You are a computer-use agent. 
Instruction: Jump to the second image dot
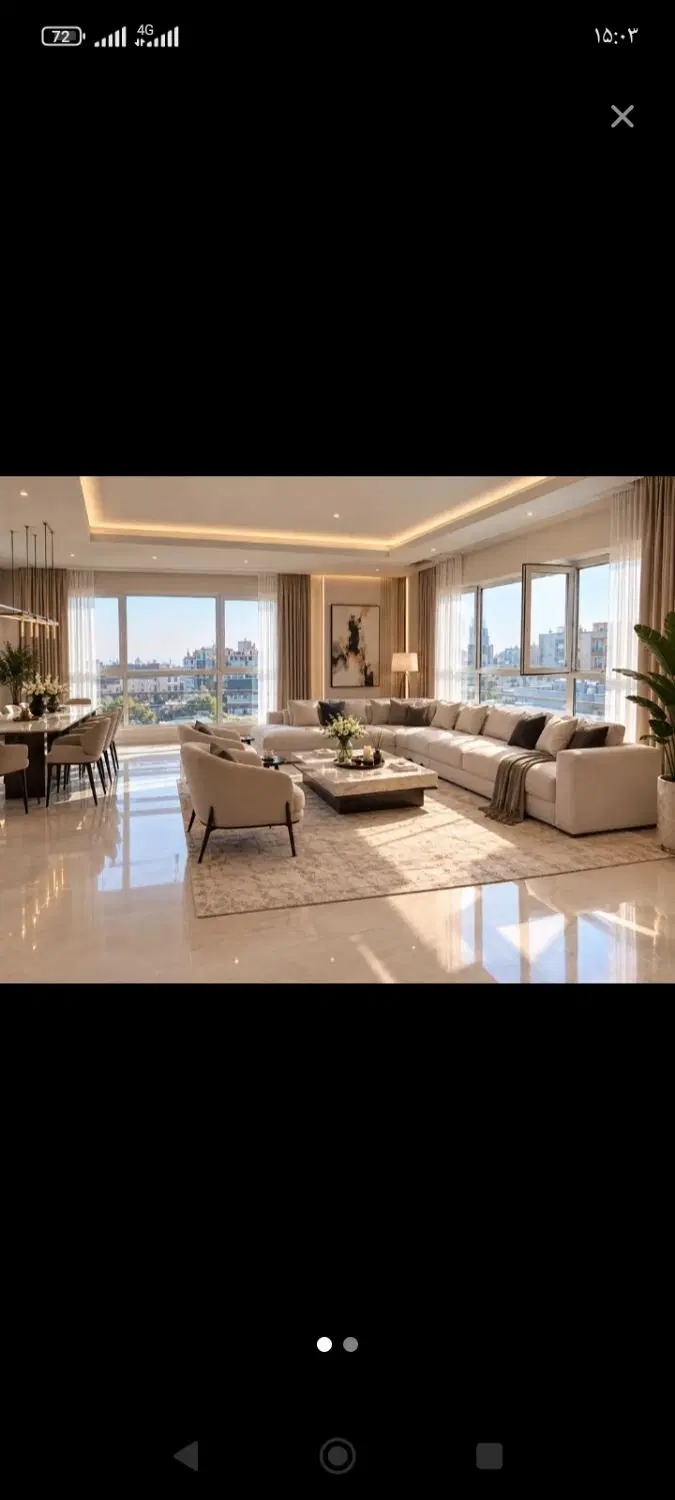coord(350,1344)
